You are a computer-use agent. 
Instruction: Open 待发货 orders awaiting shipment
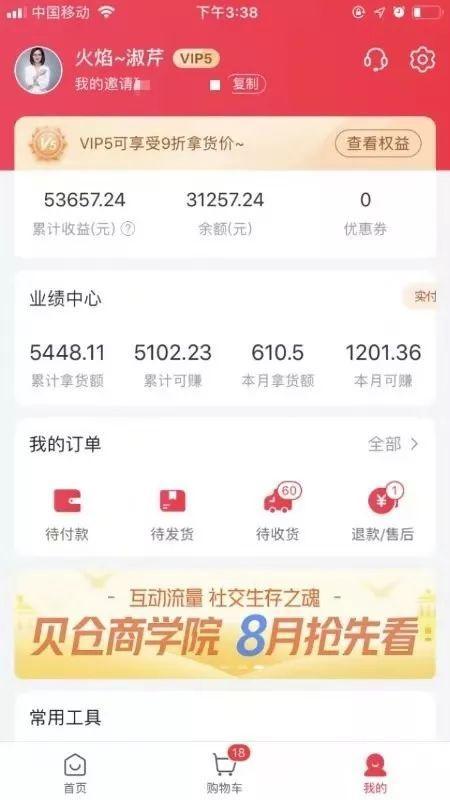click(x=172, y=514)
